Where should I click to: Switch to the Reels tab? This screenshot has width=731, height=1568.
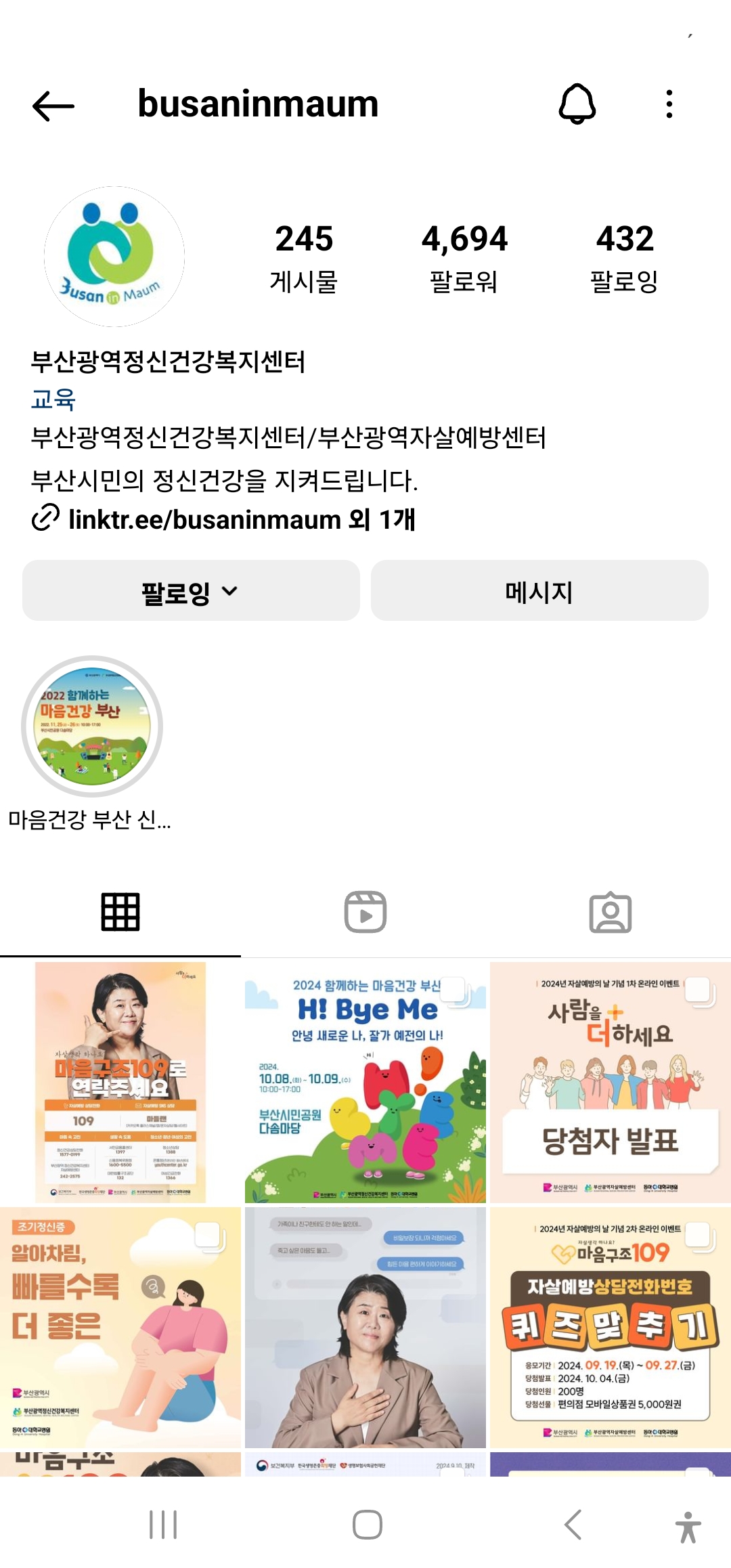[365, 912]
